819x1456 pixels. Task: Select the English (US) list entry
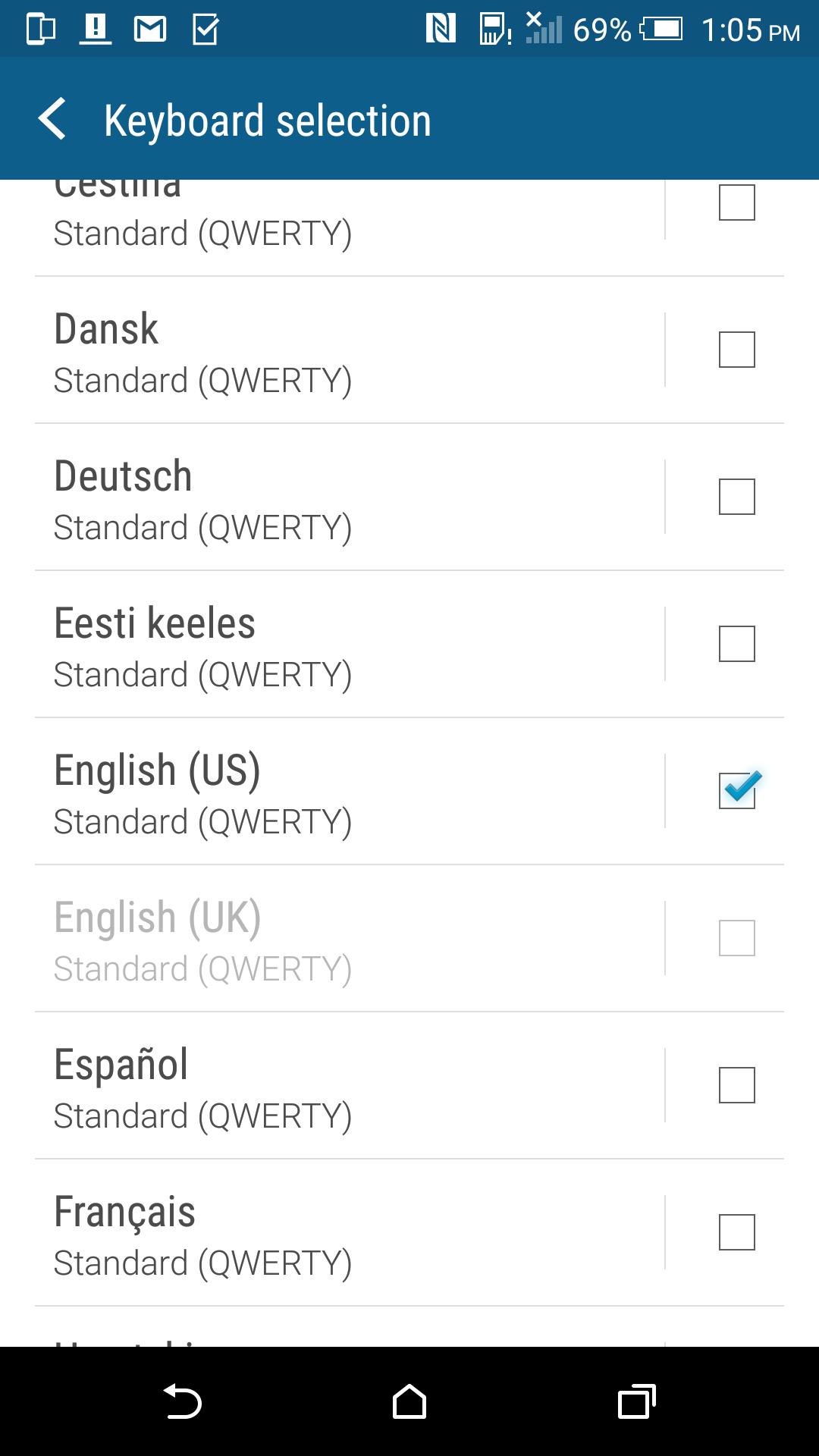point(303,792)
